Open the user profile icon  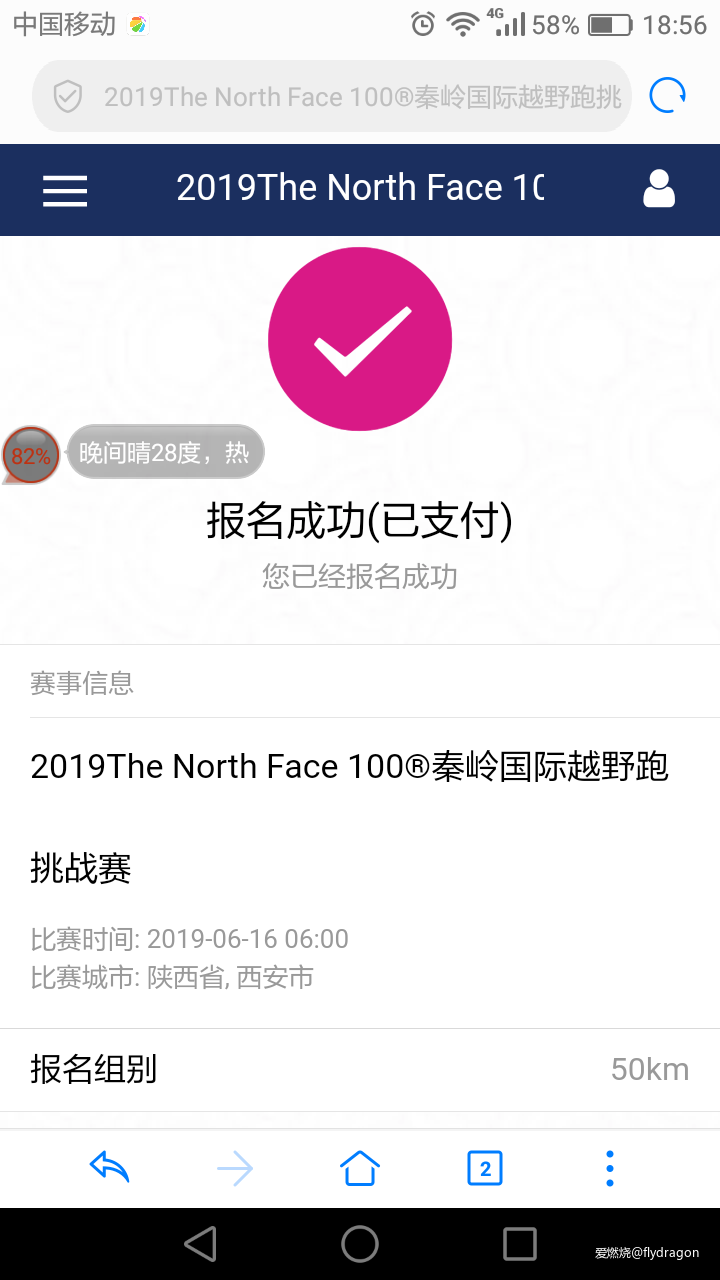[x=658, y=187]
